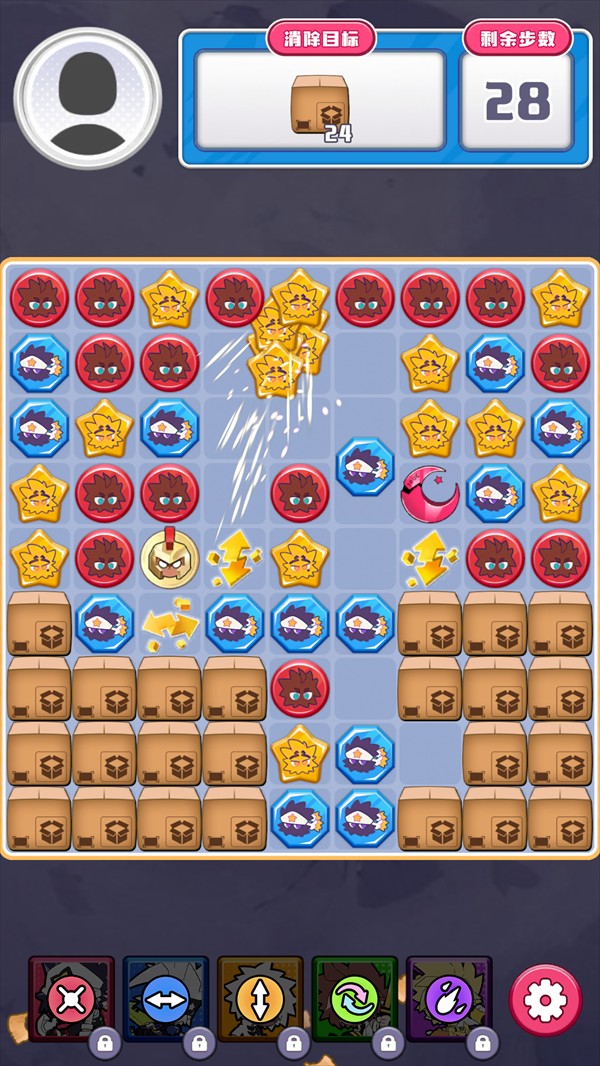Tap the pink crescent moon piece

(430, 493)
